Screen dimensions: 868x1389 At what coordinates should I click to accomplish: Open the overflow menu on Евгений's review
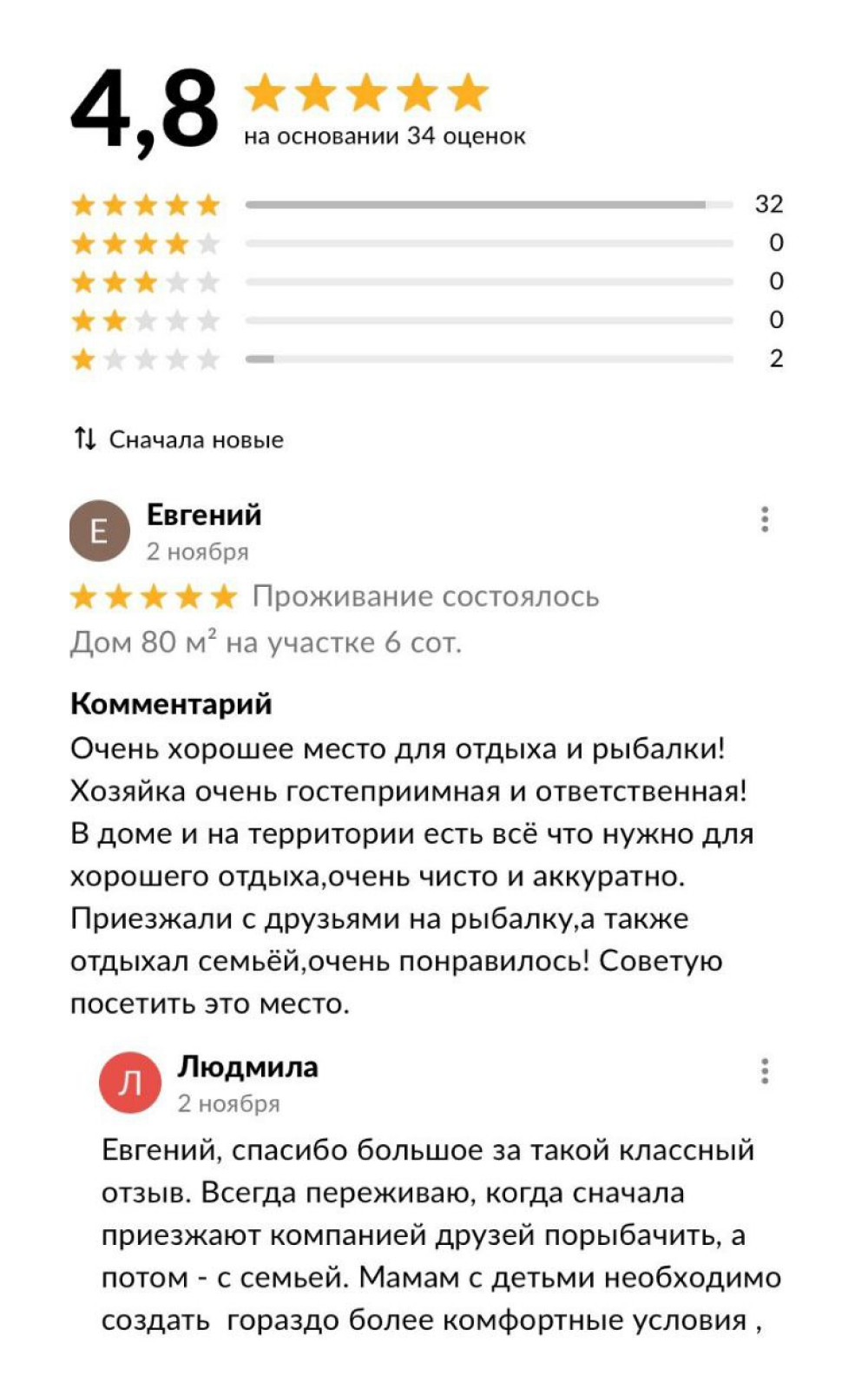tap(765, 519)
